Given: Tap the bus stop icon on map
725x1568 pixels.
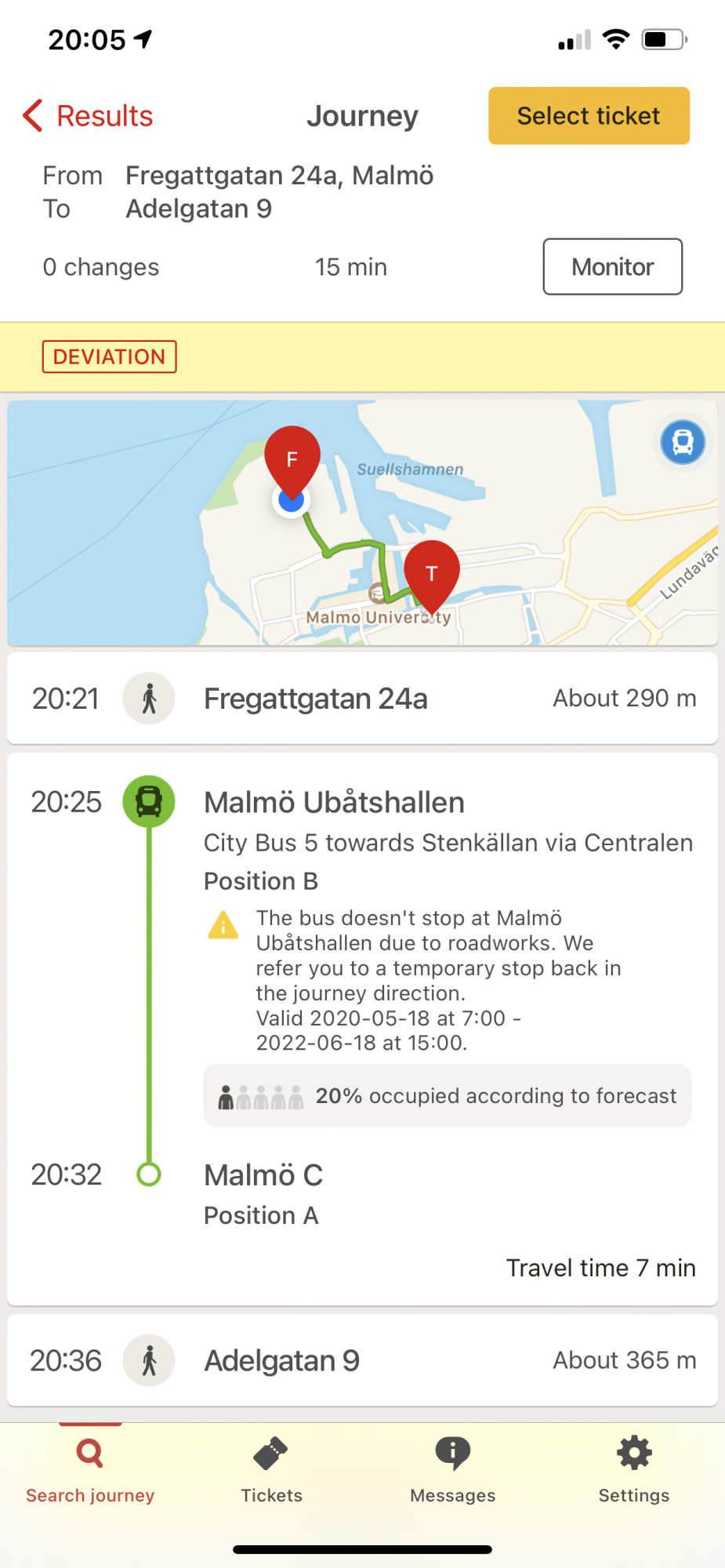Looking at the screenshot, I should tap(682, 442).
